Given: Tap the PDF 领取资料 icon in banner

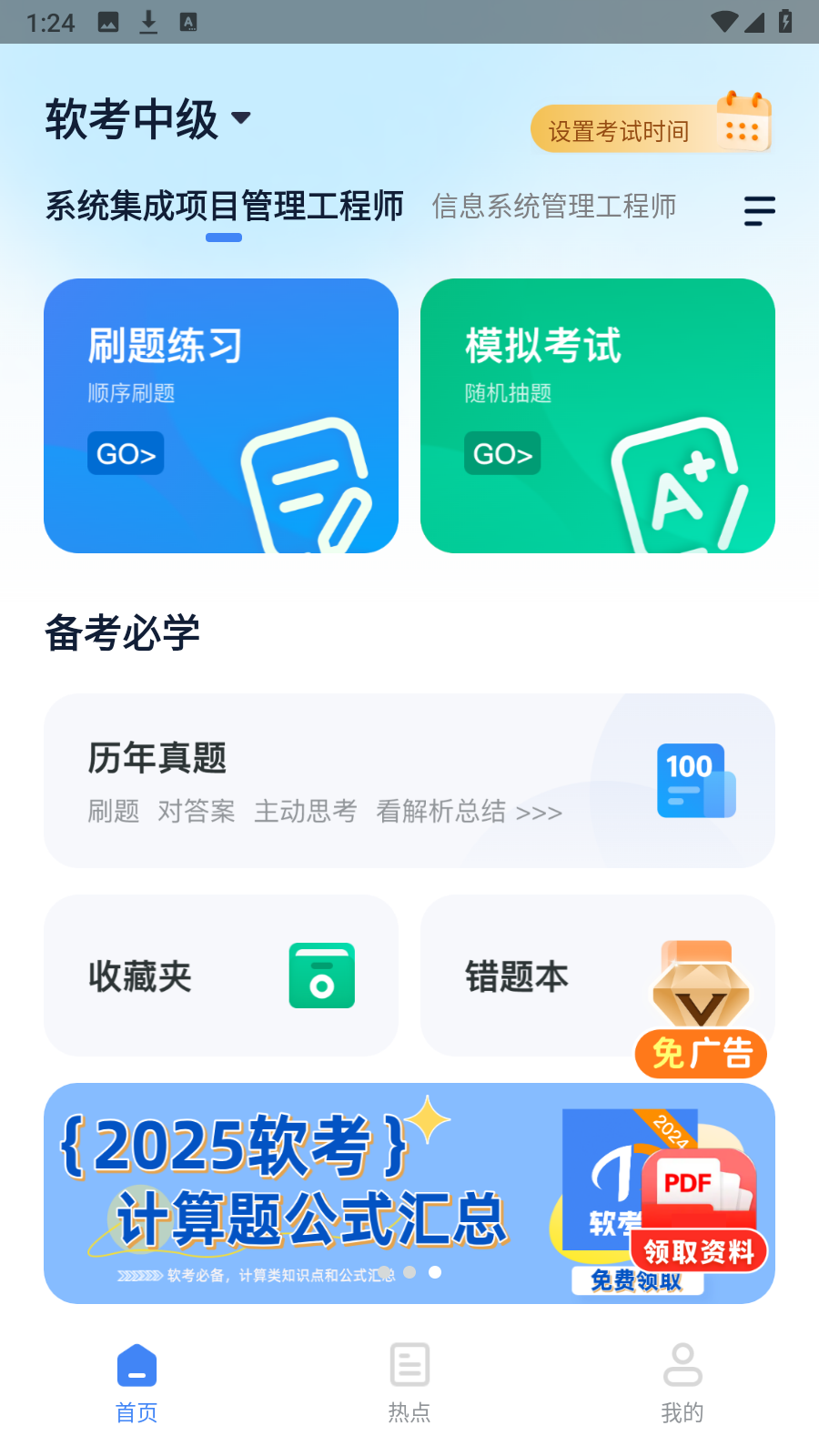Looking at the screenshot, I should pos(697,1199).
